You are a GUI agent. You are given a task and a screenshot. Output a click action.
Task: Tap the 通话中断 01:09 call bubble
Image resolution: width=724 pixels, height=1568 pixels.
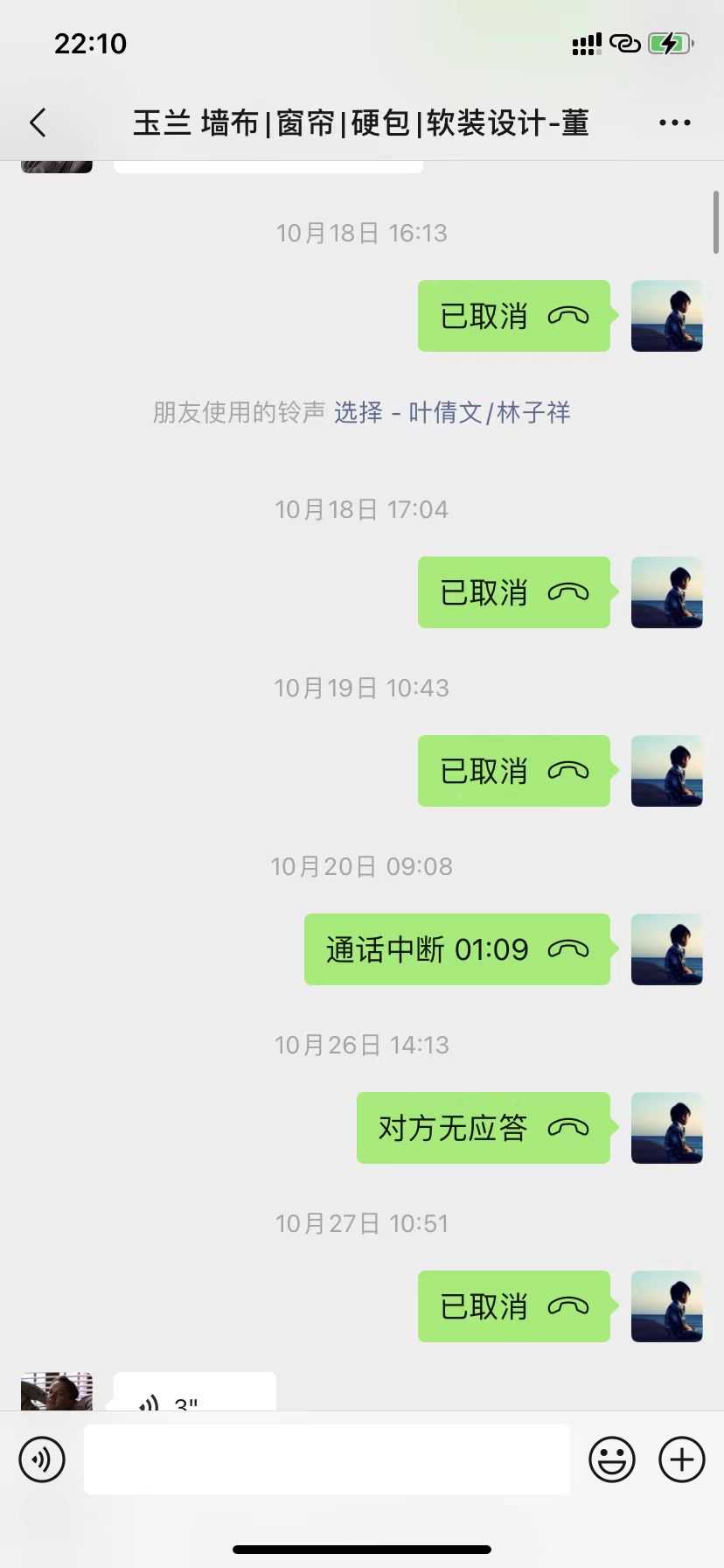(x=456, y=949)
